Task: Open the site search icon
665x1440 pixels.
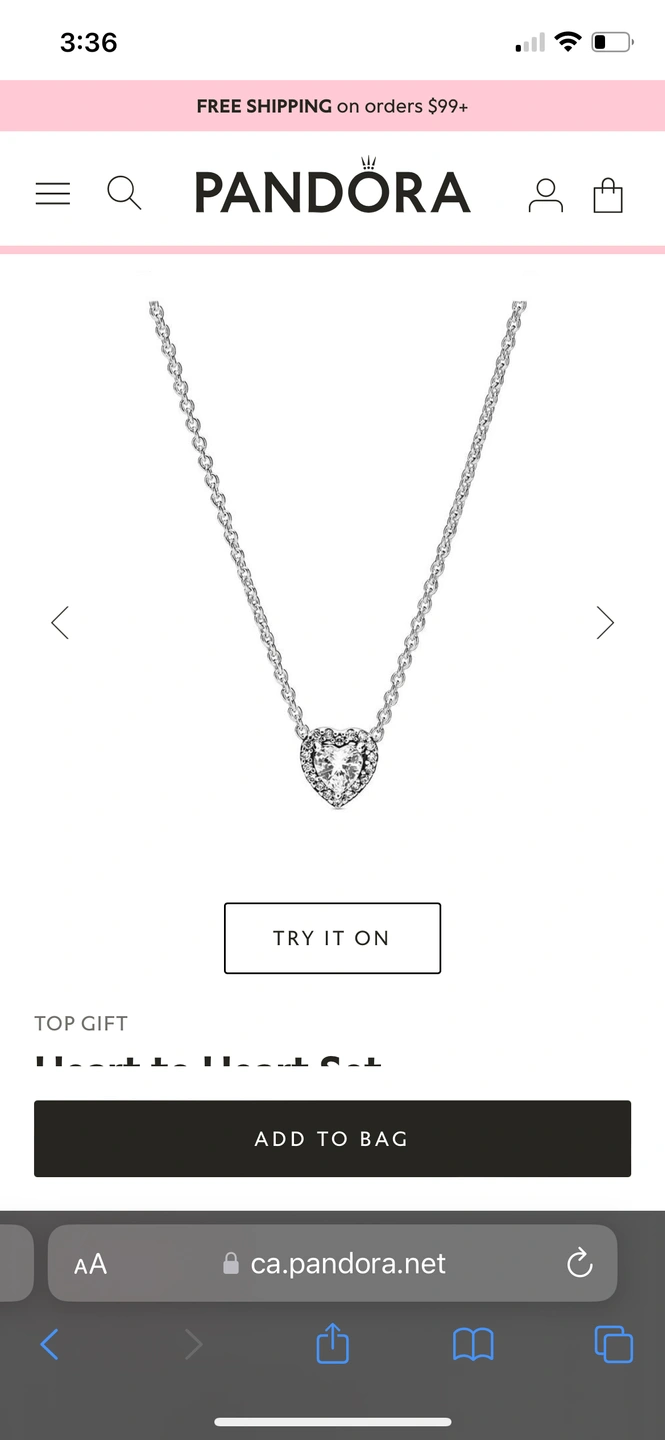Action: 124,192
